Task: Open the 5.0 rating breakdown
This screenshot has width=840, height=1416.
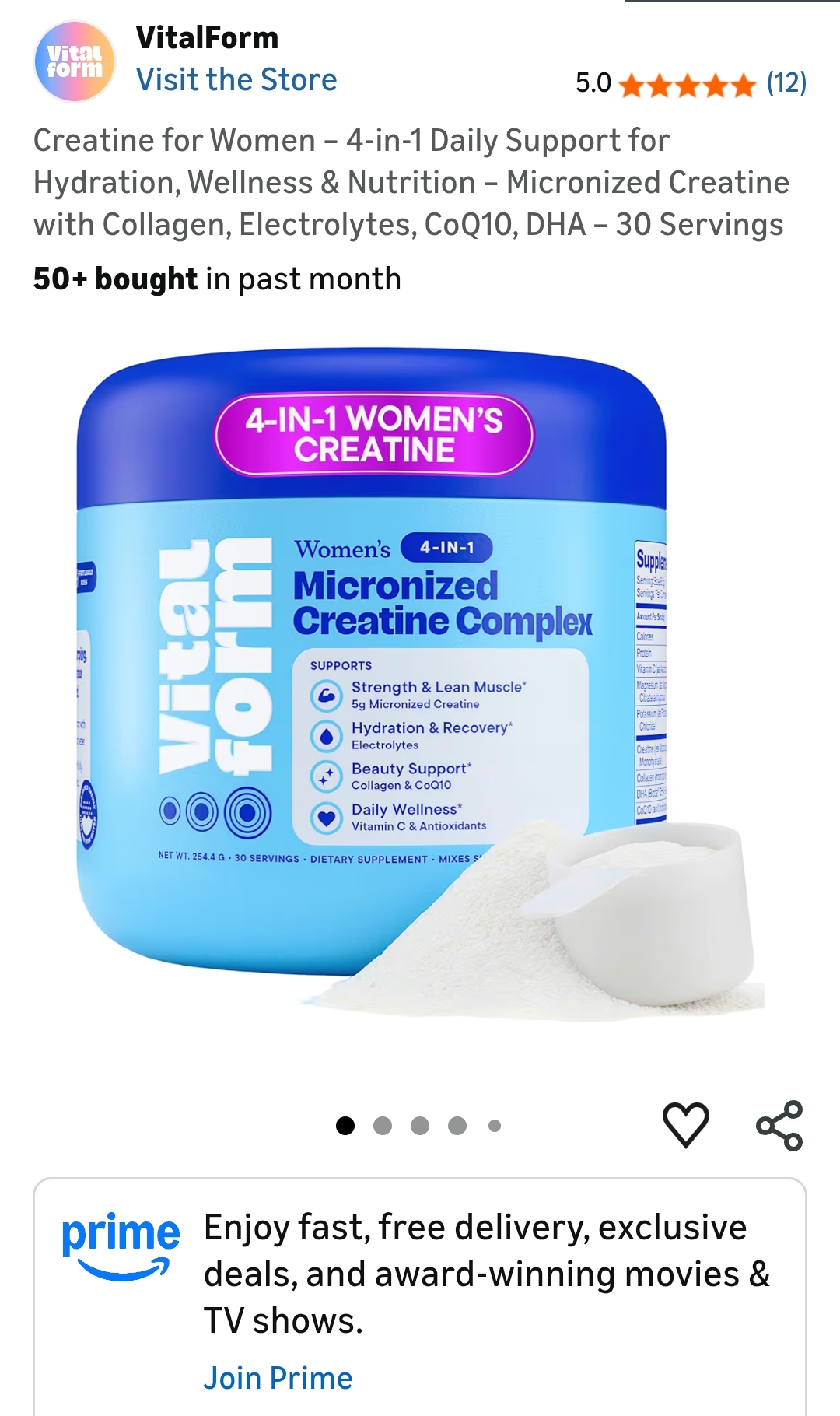Action: pyautogui.click(x=591, y=81)
